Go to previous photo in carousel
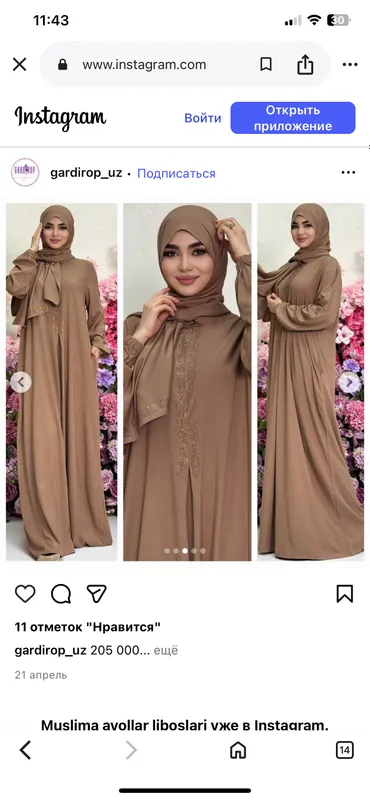The width and height of the screenshot is (370, 800). pyautogui.click(x=21, y=382)
